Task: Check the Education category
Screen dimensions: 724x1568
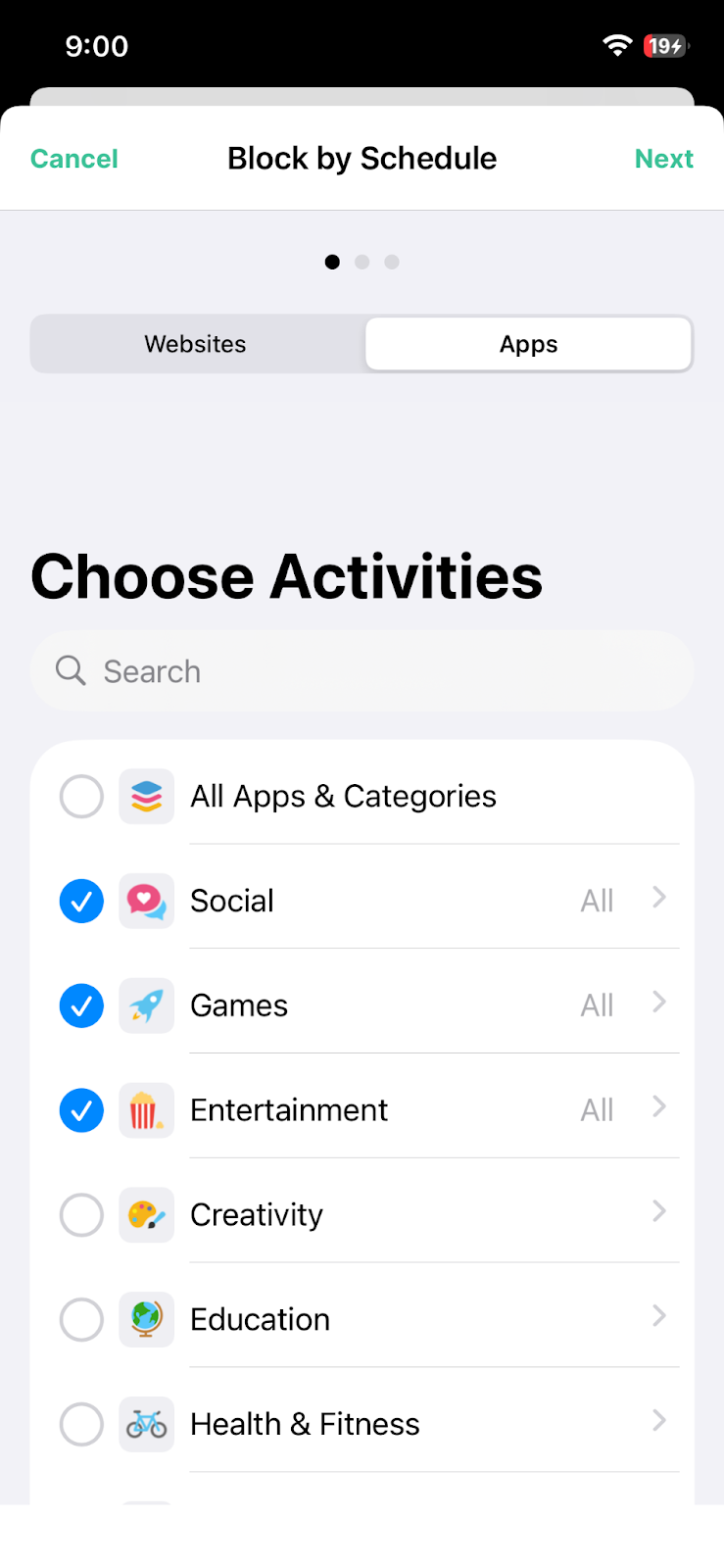Action: tap(81, 1320)
